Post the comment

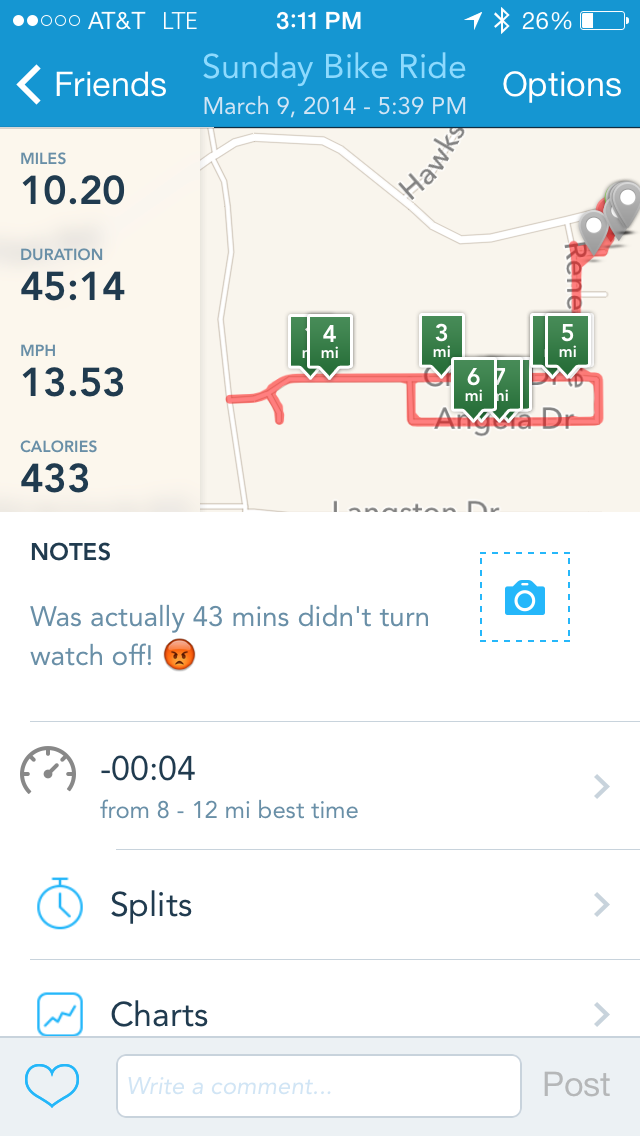576,1085
